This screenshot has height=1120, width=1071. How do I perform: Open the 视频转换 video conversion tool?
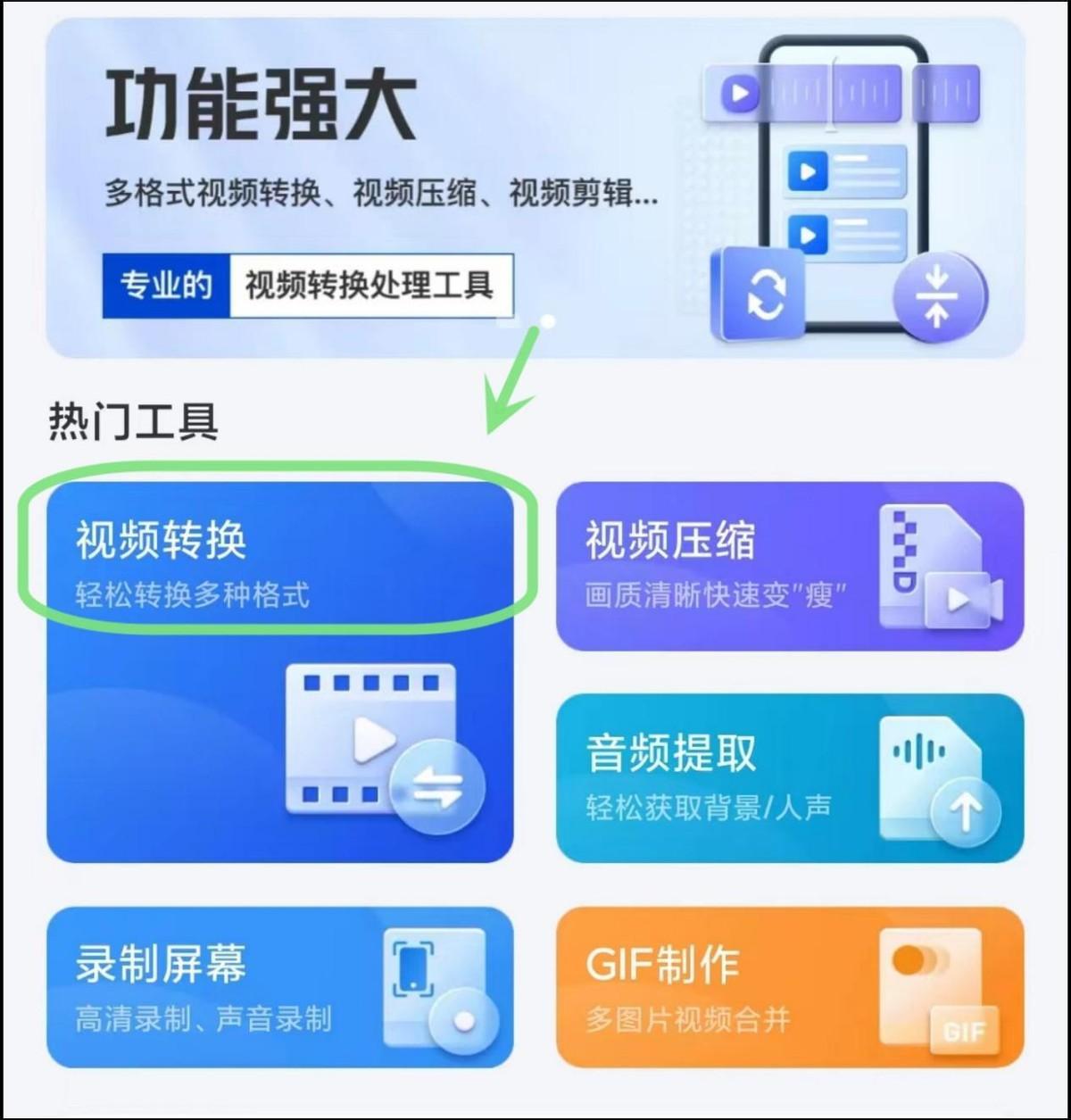tap(279, 671)
